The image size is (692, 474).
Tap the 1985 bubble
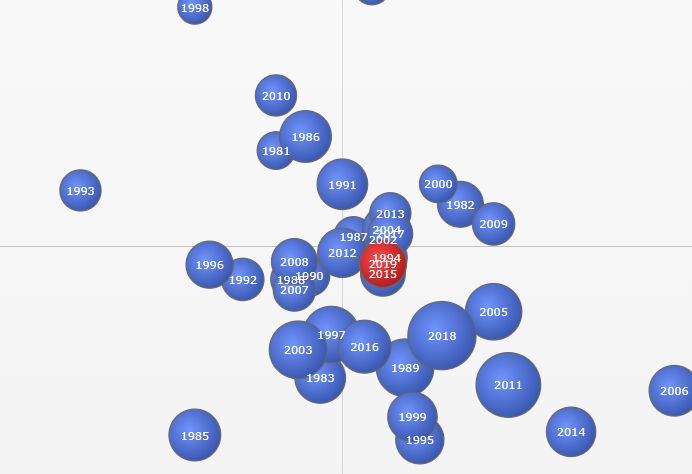(x=194, y=435)
